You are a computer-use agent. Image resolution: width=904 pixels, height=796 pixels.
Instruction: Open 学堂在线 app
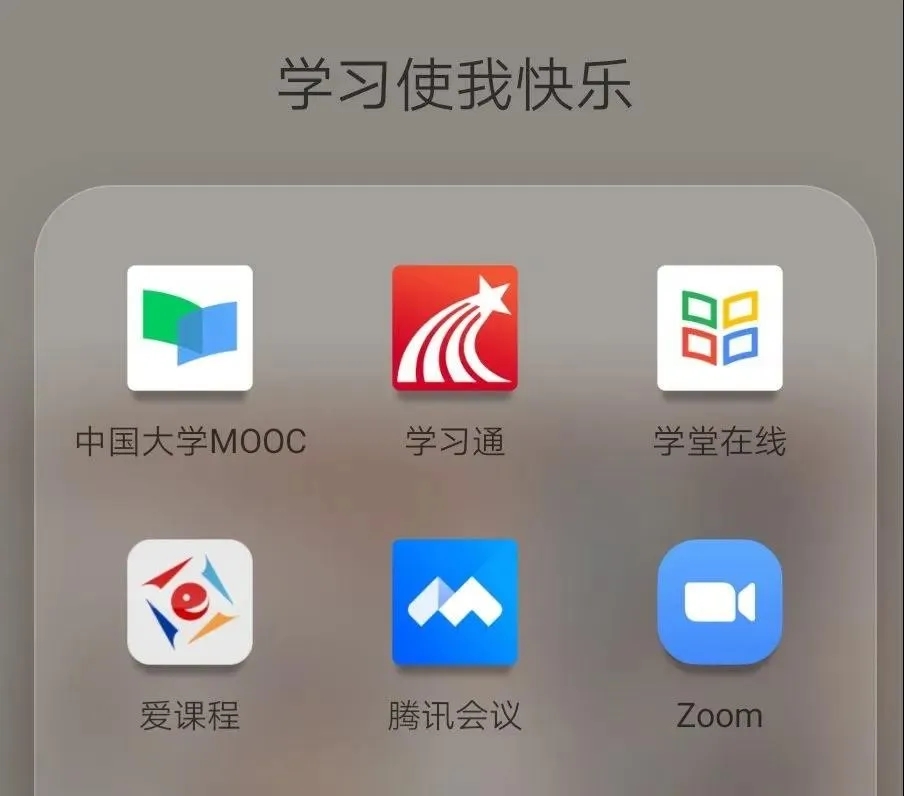(720, 328)
